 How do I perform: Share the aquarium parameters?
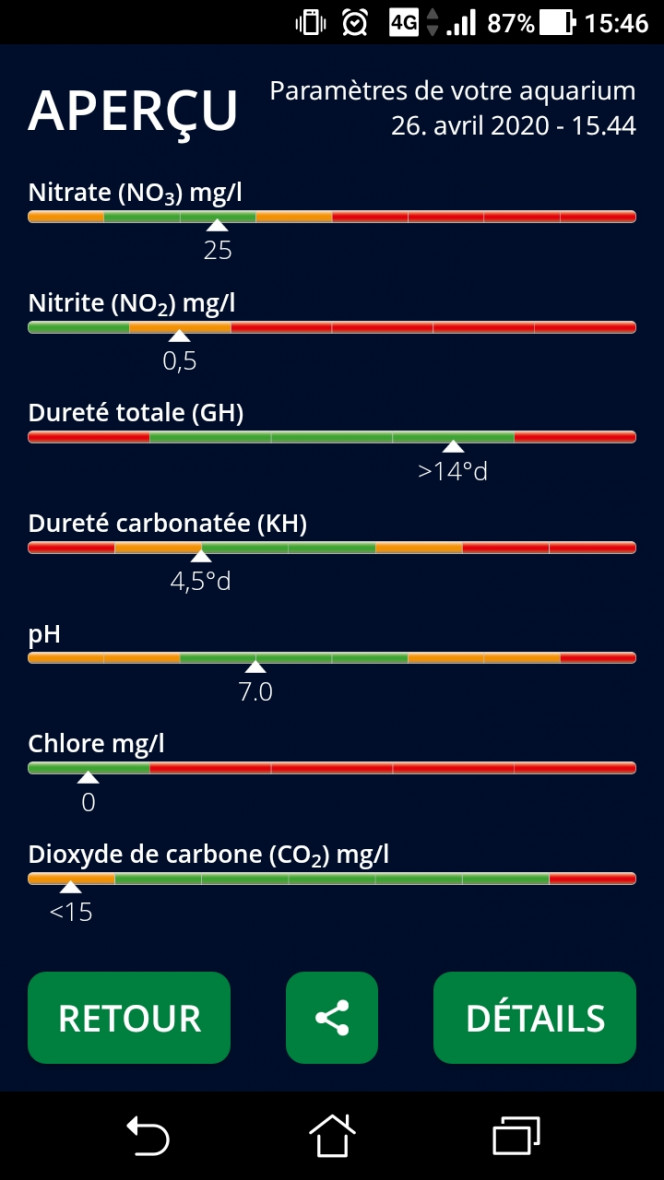click(332, 1017)
